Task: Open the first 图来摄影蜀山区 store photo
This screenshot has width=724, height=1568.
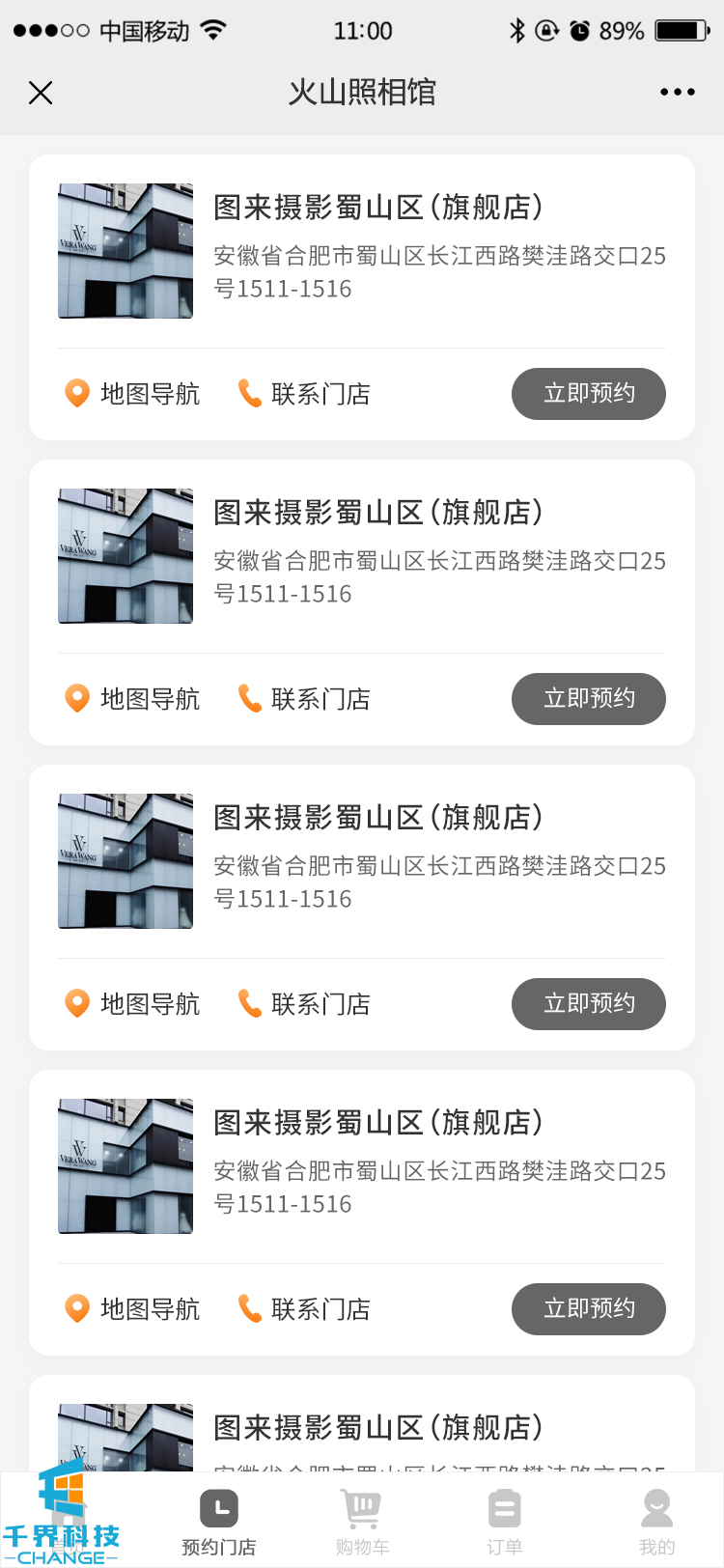Action: pyautogui.click(x=125, y=251)
